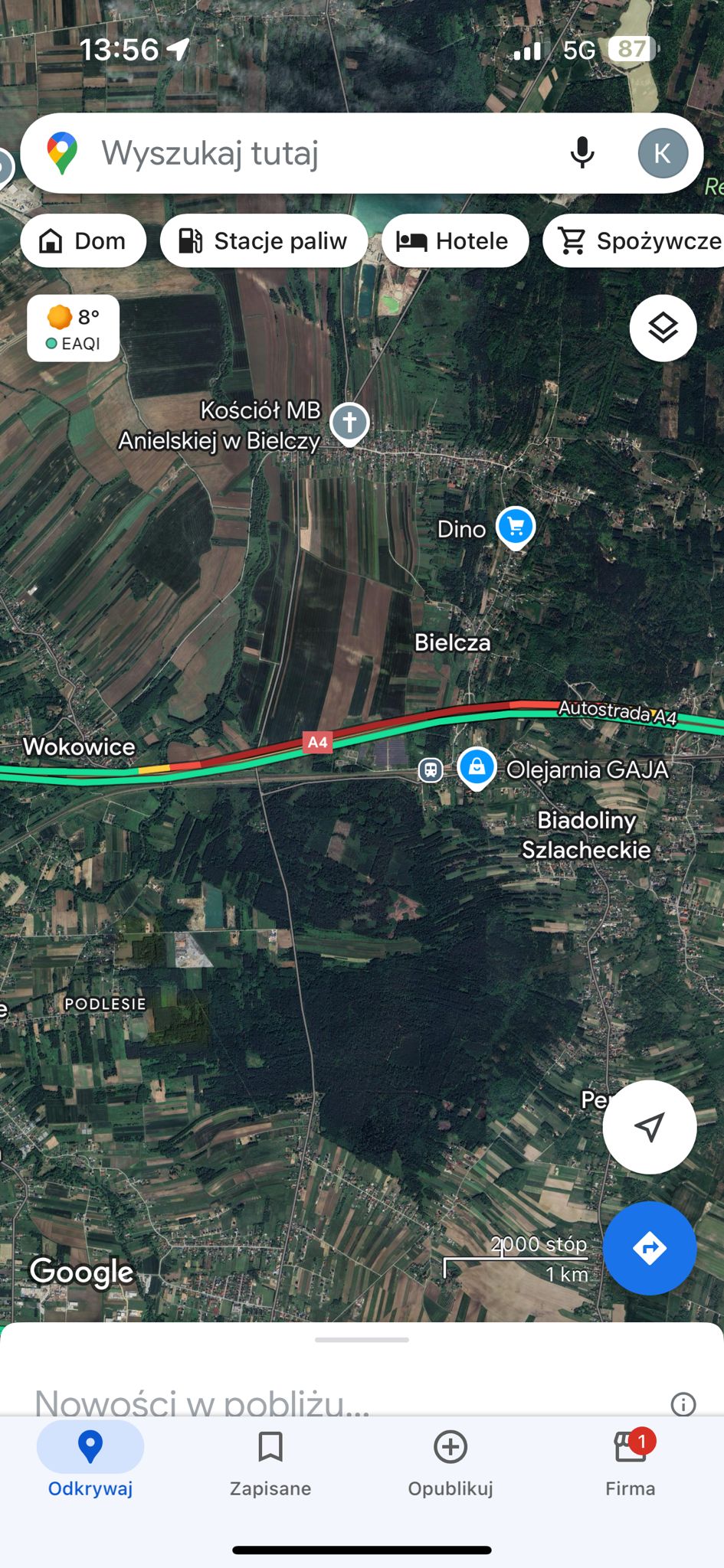The image size is (724, 1568).
Task: Open the Kościół MB Anielskiej place pin
Action: pyautogui.click(x=349, y=423)
